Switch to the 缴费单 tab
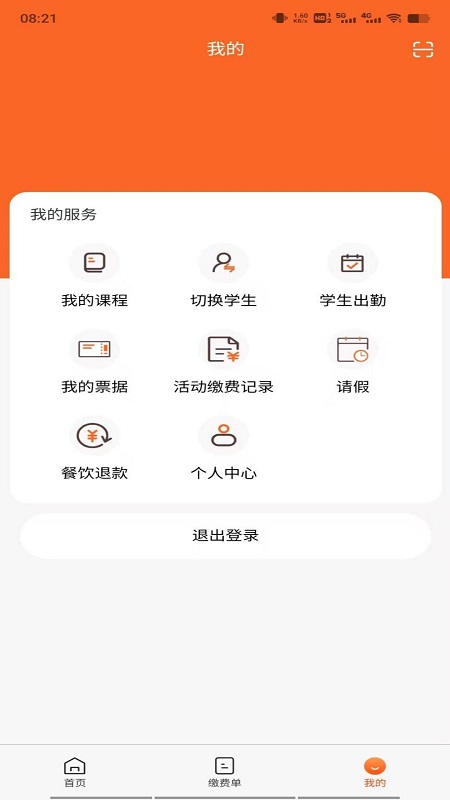Viewport: 450px width, 800px height. [224, 771]
